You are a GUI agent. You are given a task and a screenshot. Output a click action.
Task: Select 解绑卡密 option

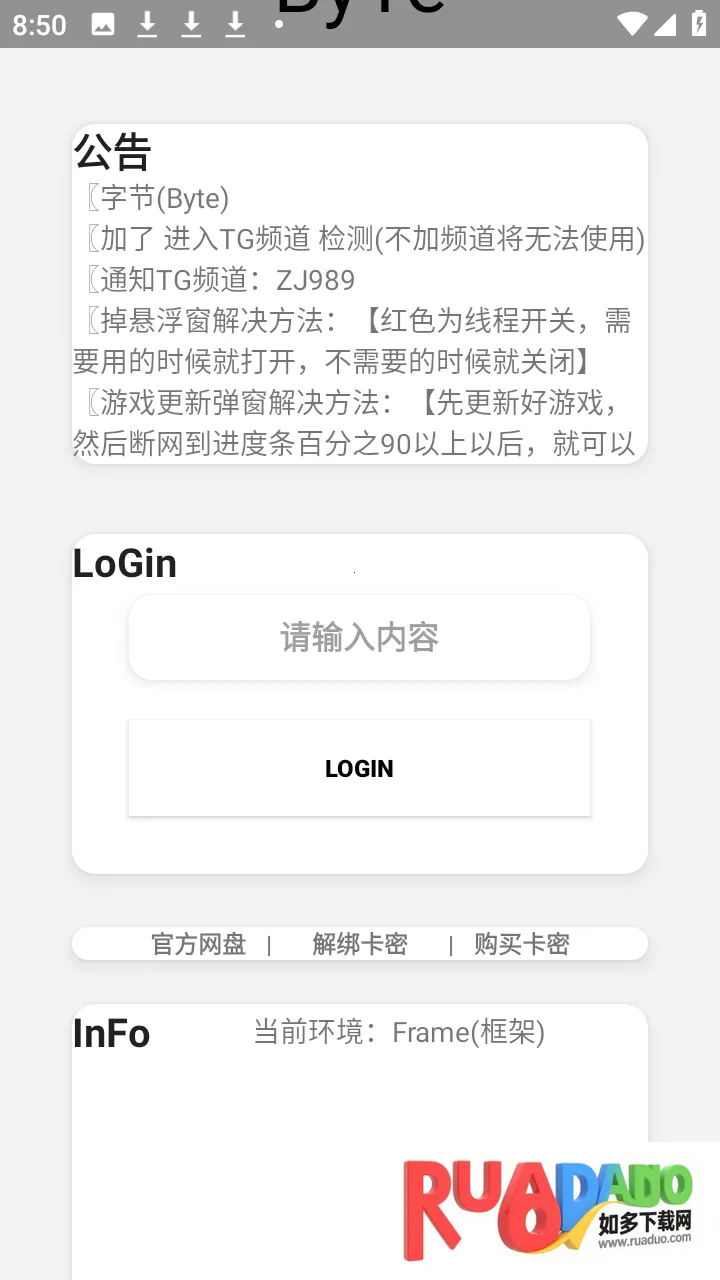click(x=360, y=944)
